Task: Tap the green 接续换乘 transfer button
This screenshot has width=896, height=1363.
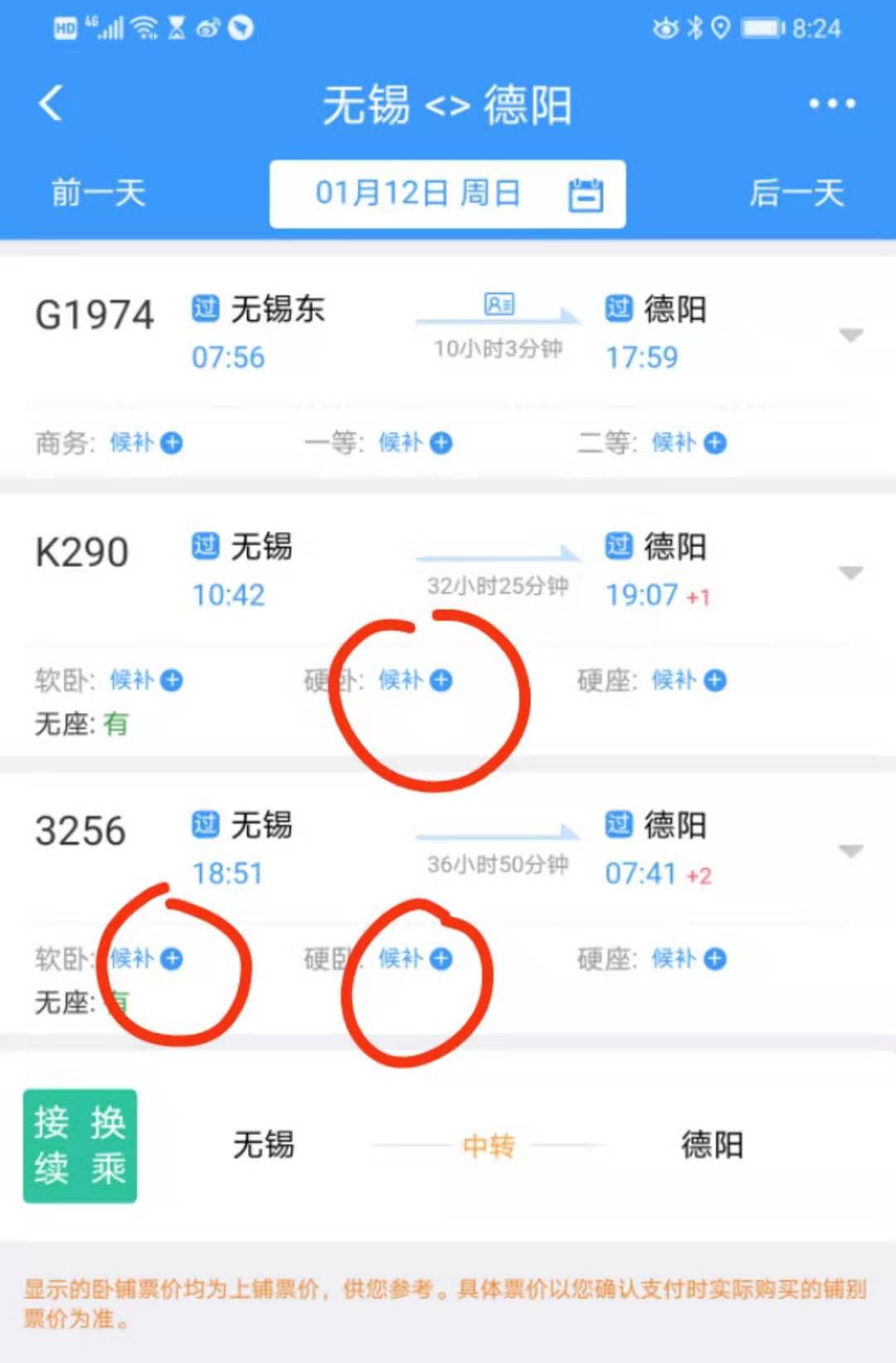Action: (80, 1146)
